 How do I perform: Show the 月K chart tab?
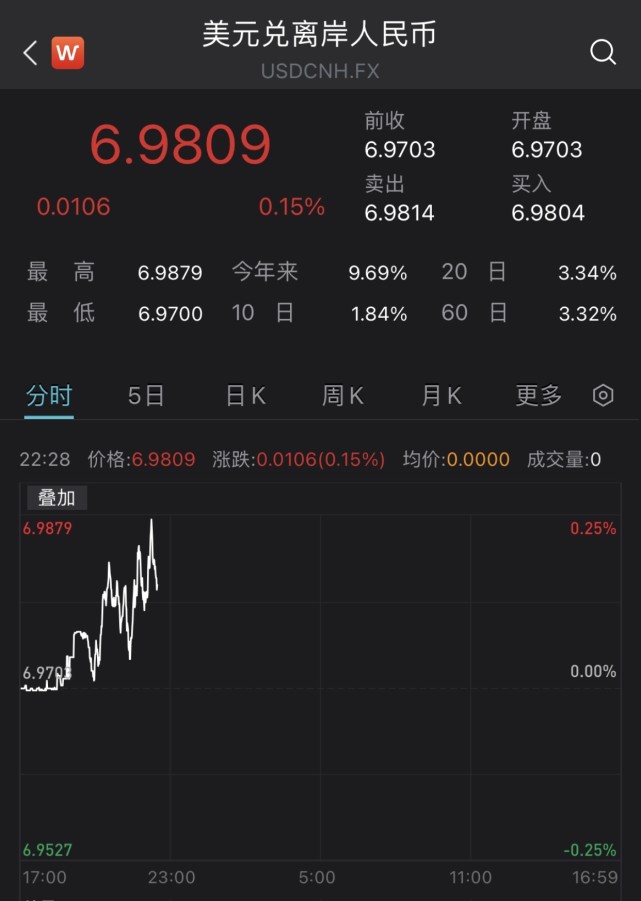tap(441, 396)
